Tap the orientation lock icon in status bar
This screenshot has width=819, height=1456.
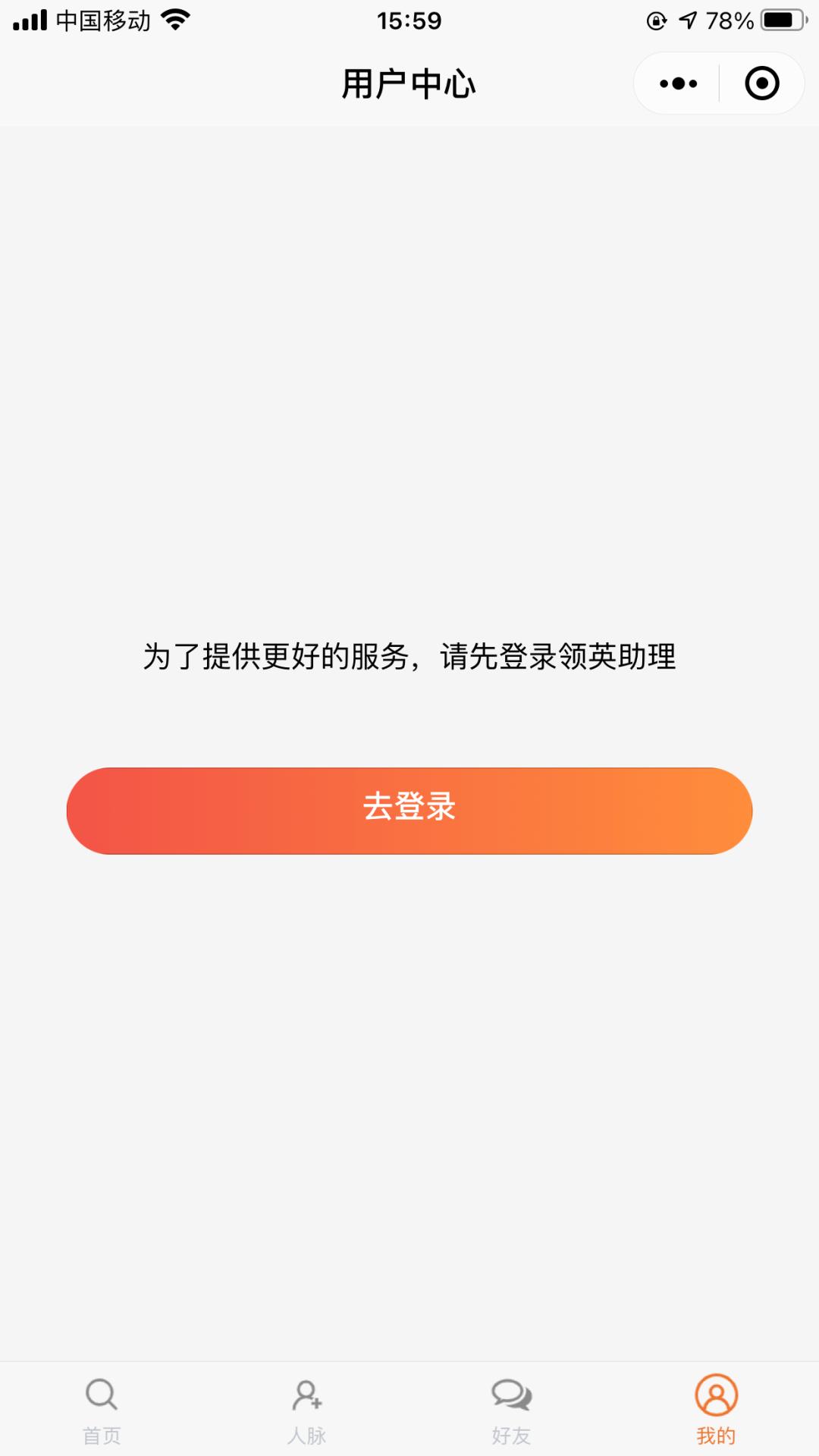[657, 19]
